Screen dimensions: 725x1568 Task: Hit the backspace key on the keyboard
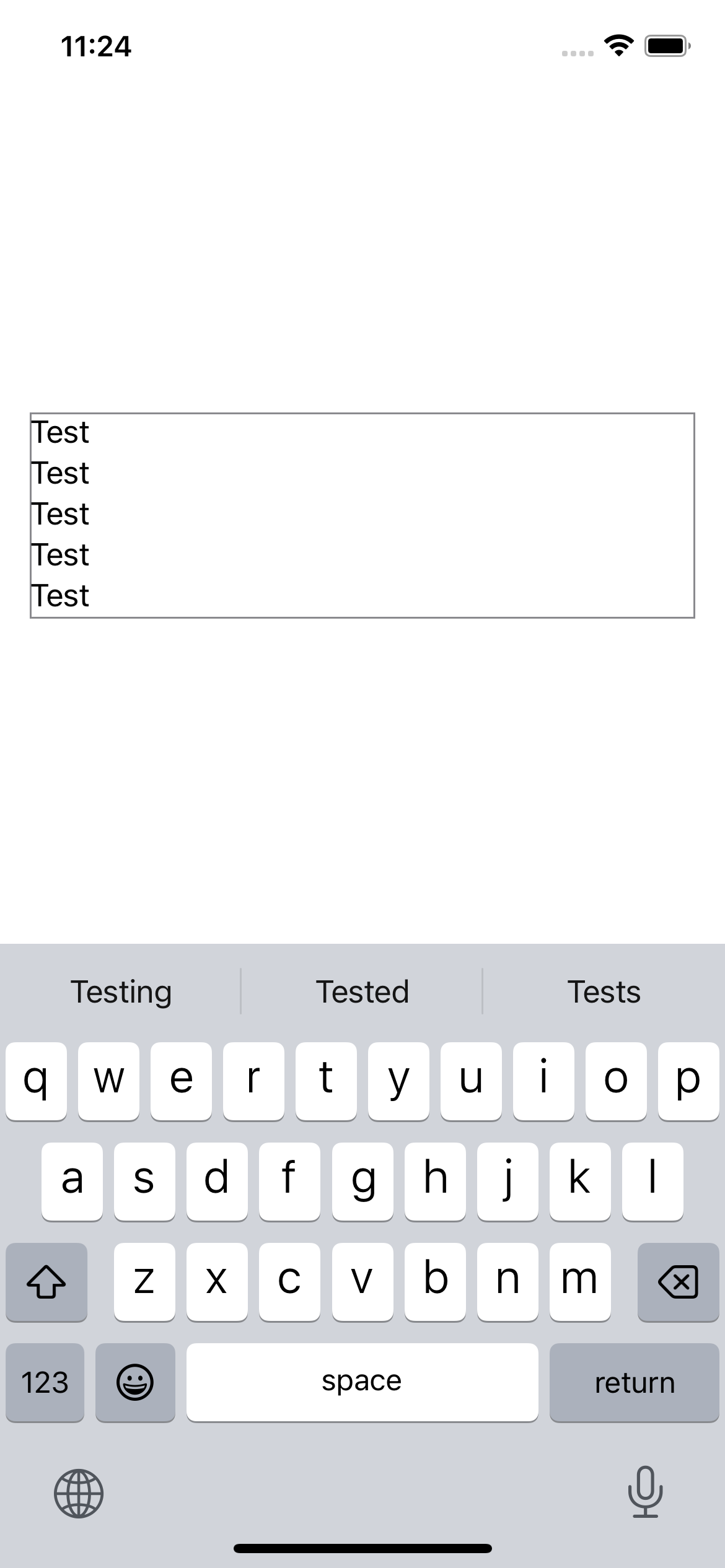pyautogui.click(x=678, y=1282)
